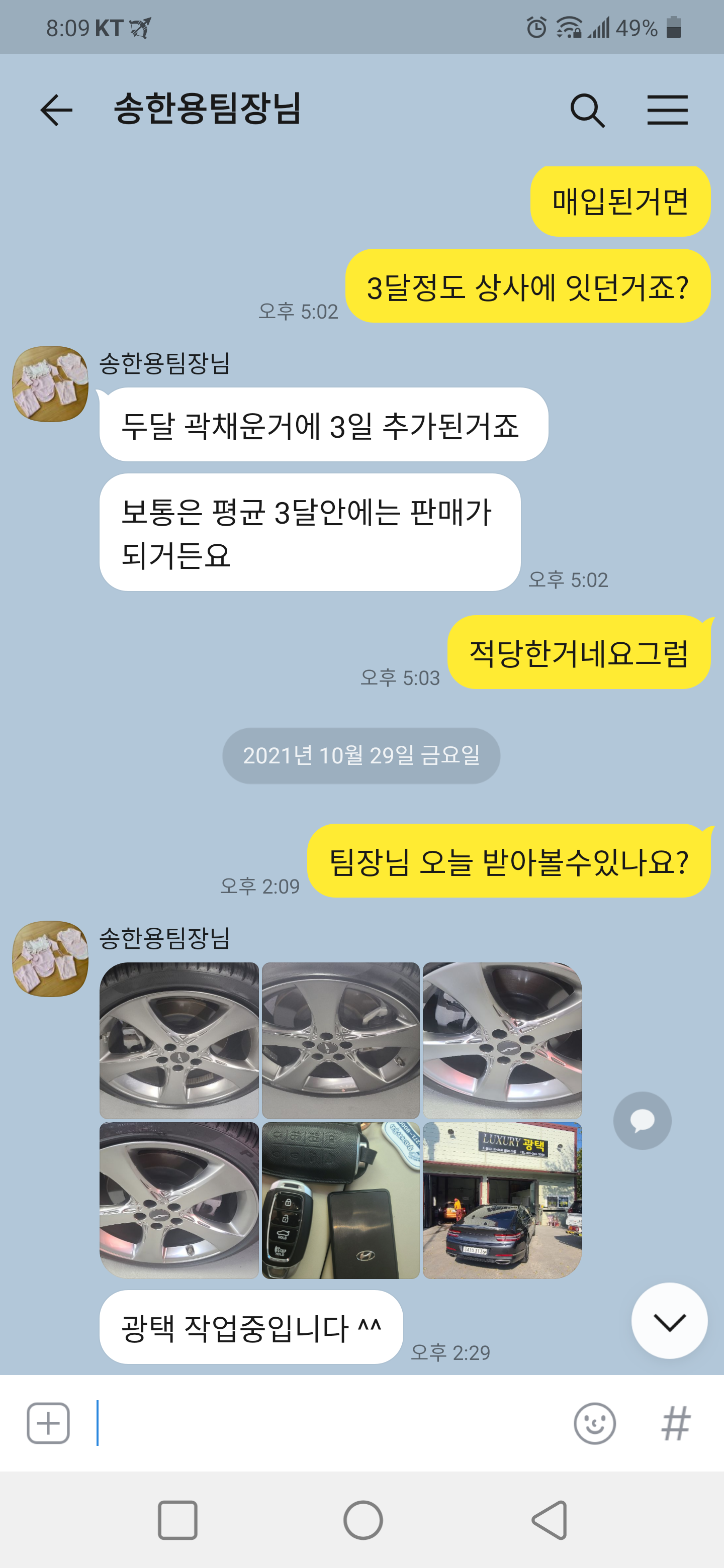Open the LUXURY 광택 shop photo
Screen dimensions: 724x1568
click(x=502, y=1200)
